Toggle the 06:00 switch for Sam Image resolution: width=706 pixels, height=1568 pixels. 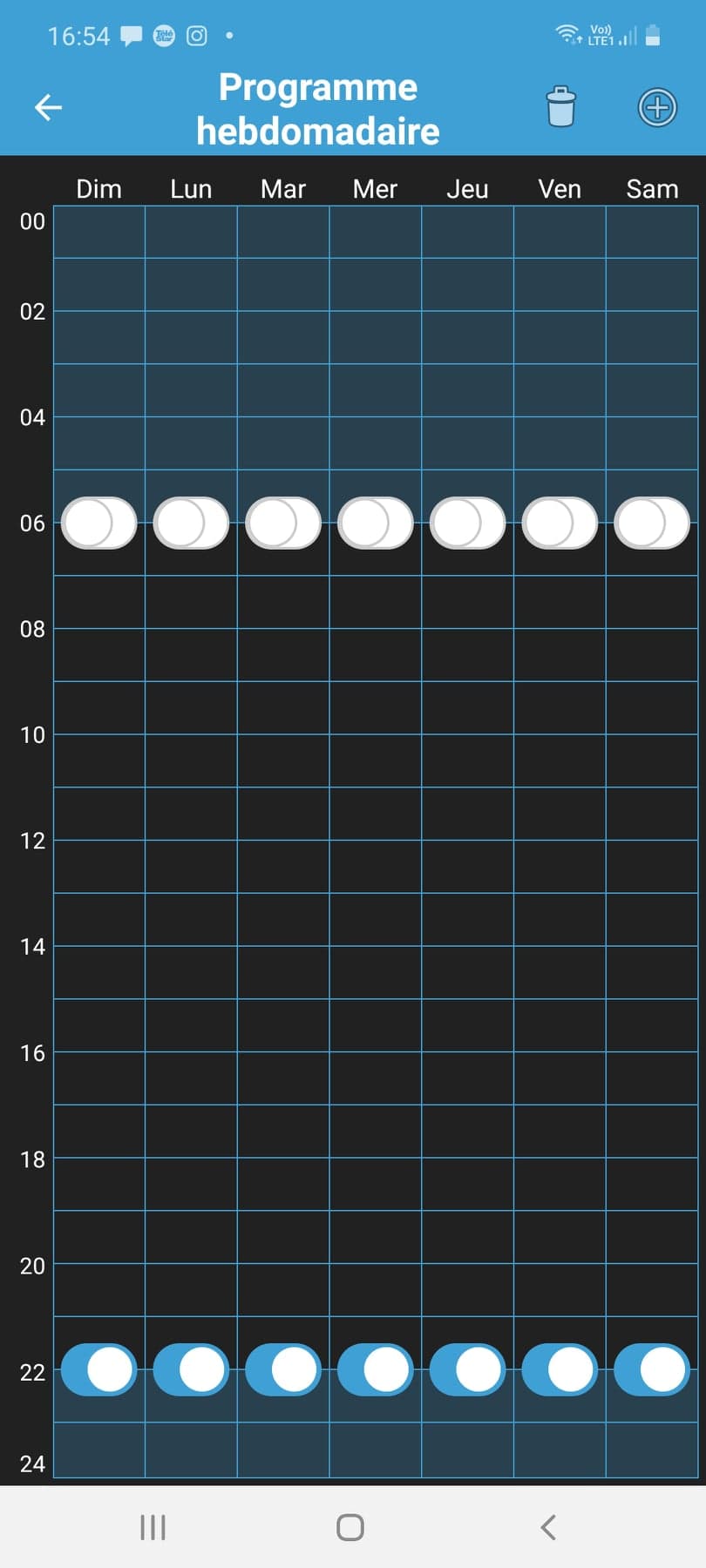tap(652, 523)
